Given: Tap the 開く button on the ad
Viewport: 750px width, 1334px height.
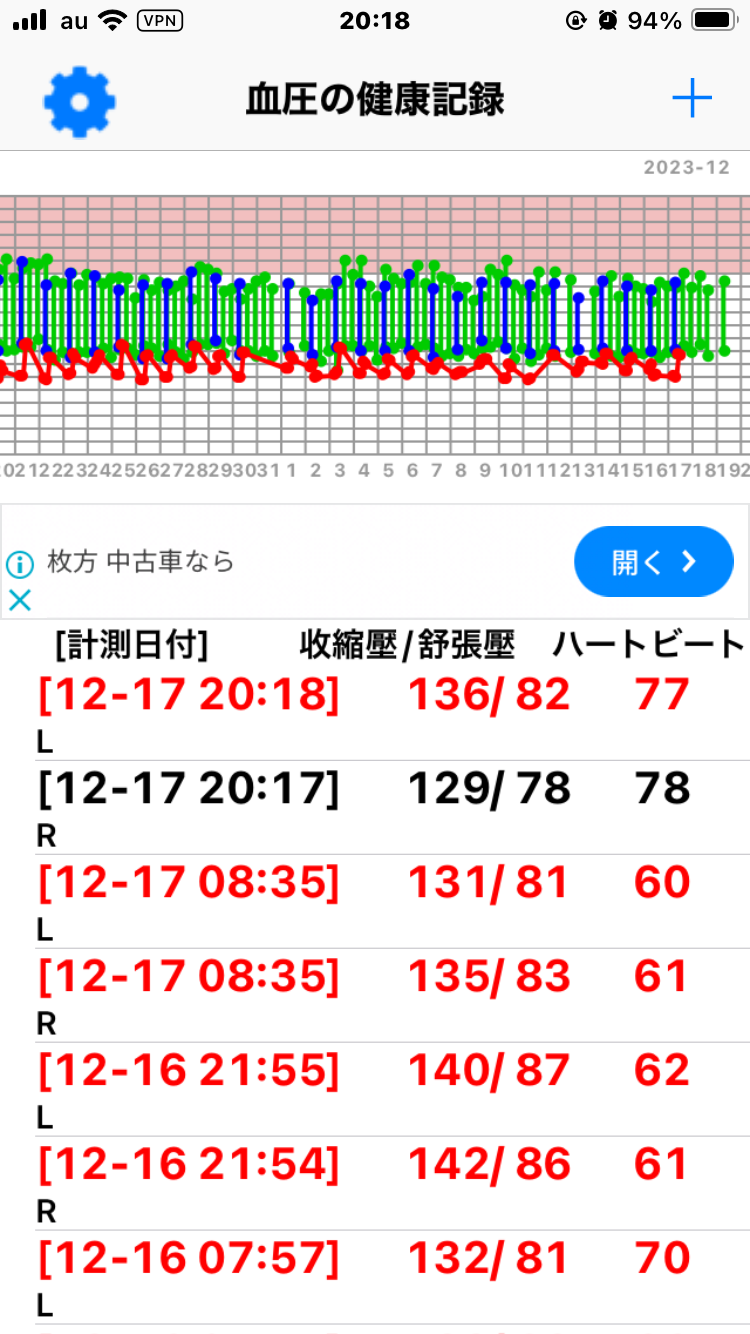Looking at the screenshot, I should pyautogui.click(x=654, y=562).
